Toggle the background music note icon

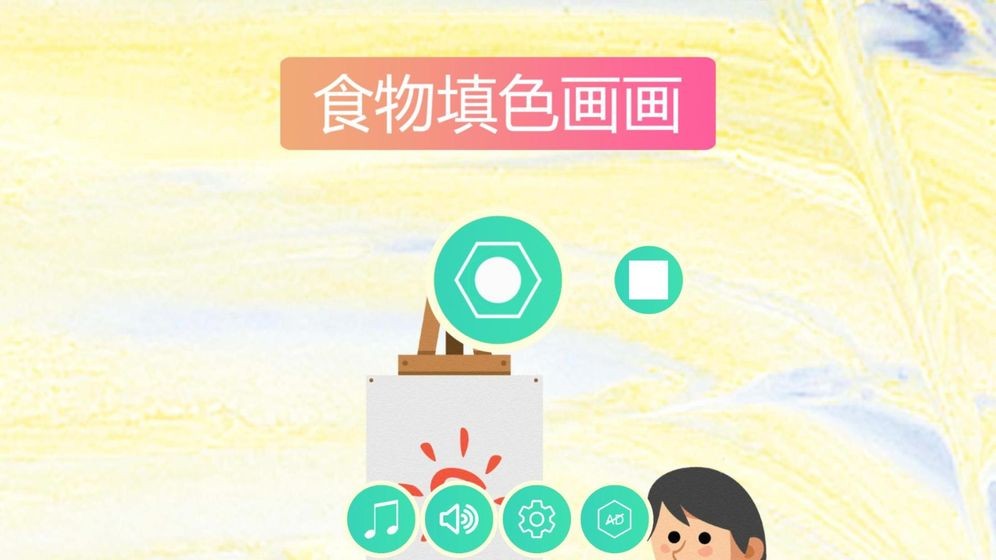381,518
